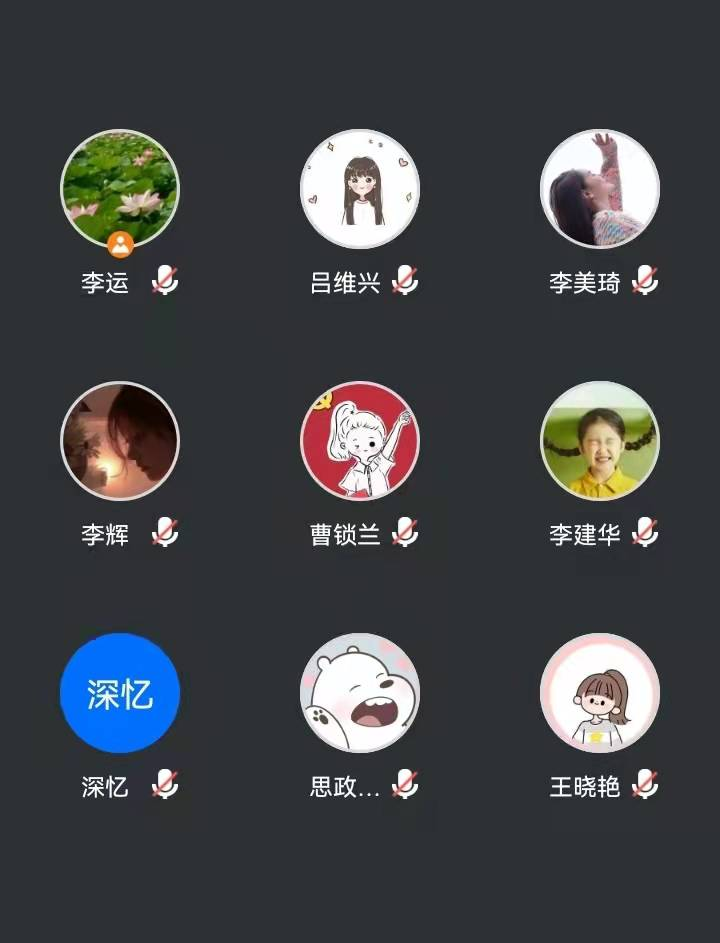Tap 李美琦's profile picture
This screenshot has height=943, width=720.
coord(600,188)
